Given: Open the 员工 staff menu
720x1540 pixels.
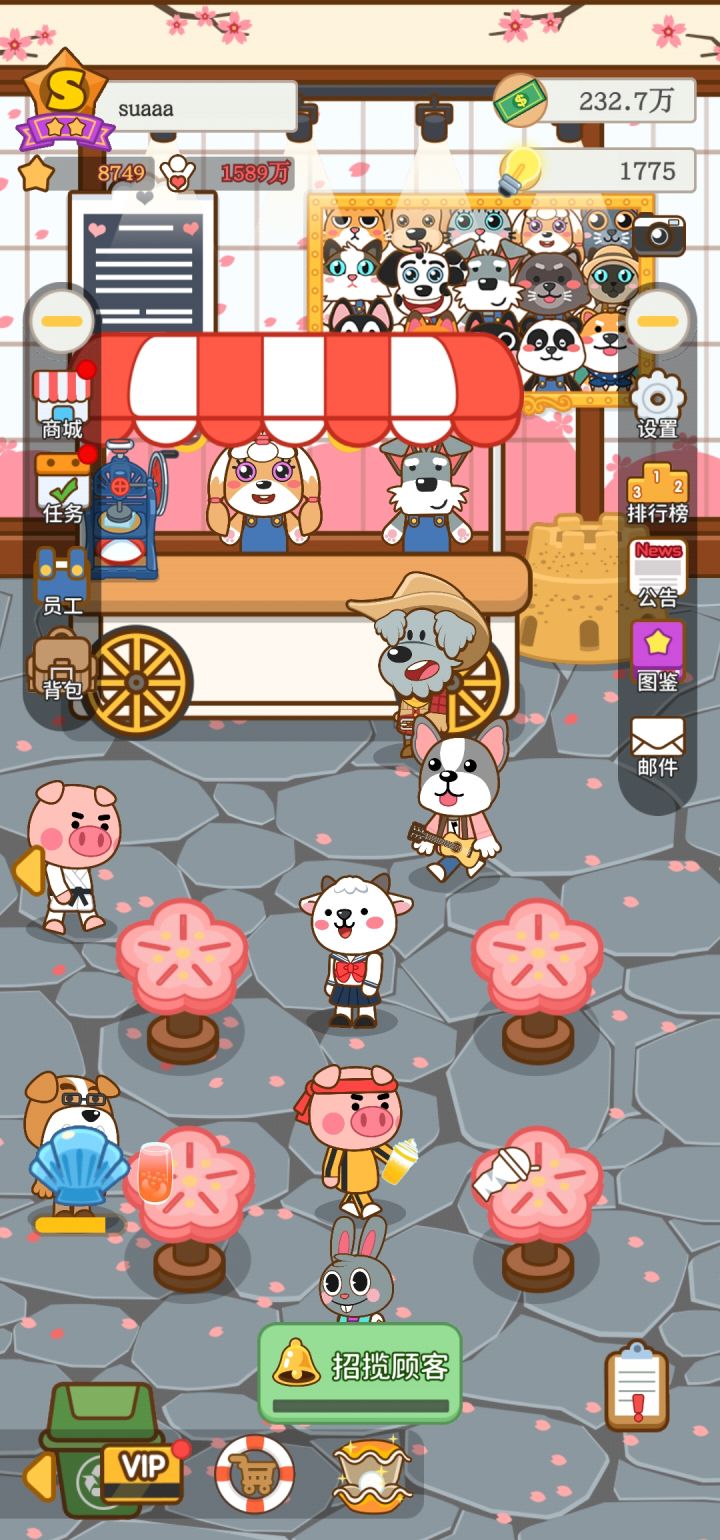Looking at the screenshot, I should tap(60, 575).
